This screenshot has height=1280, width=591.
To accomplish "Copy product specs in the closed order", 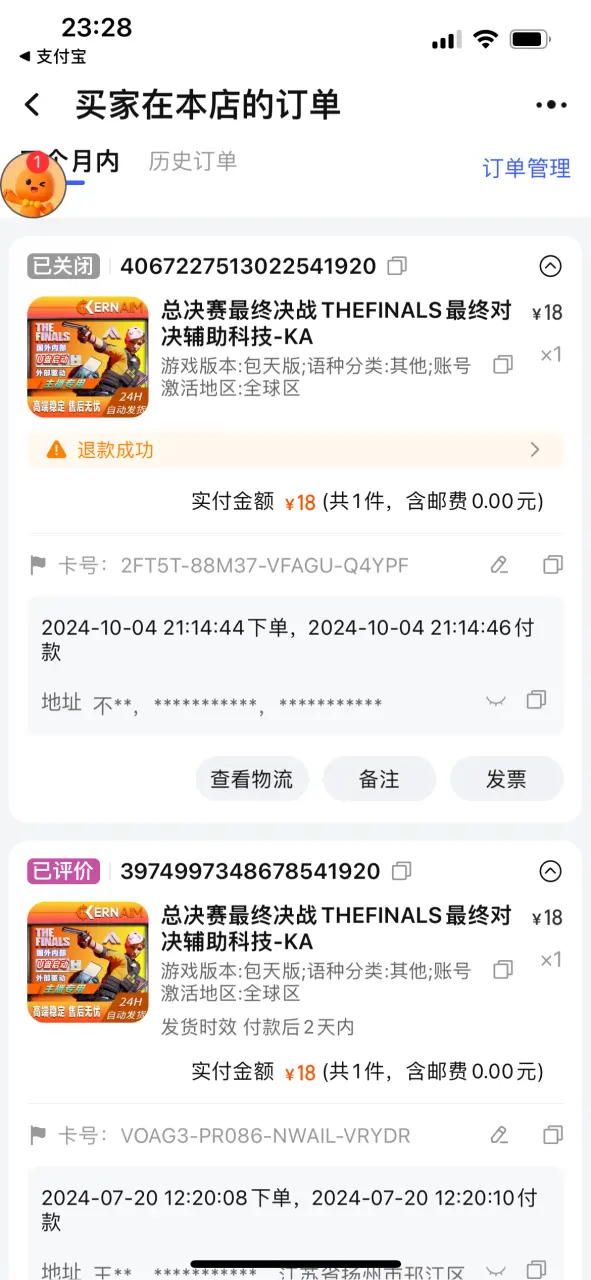I will tap(504, 364).
